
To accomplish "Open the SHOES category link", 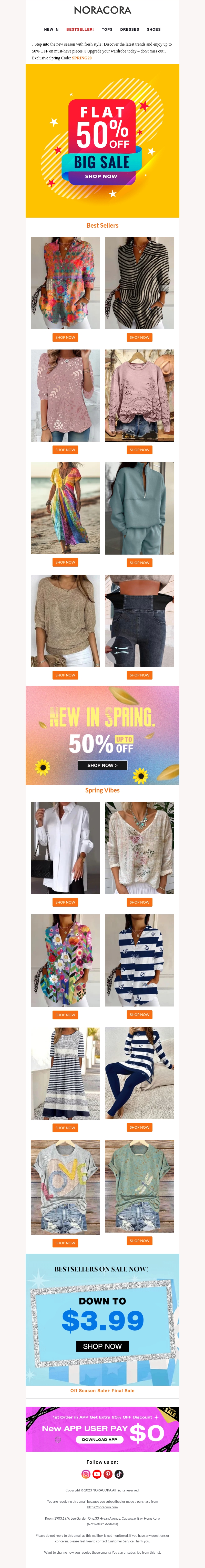I will click(154, 29).
